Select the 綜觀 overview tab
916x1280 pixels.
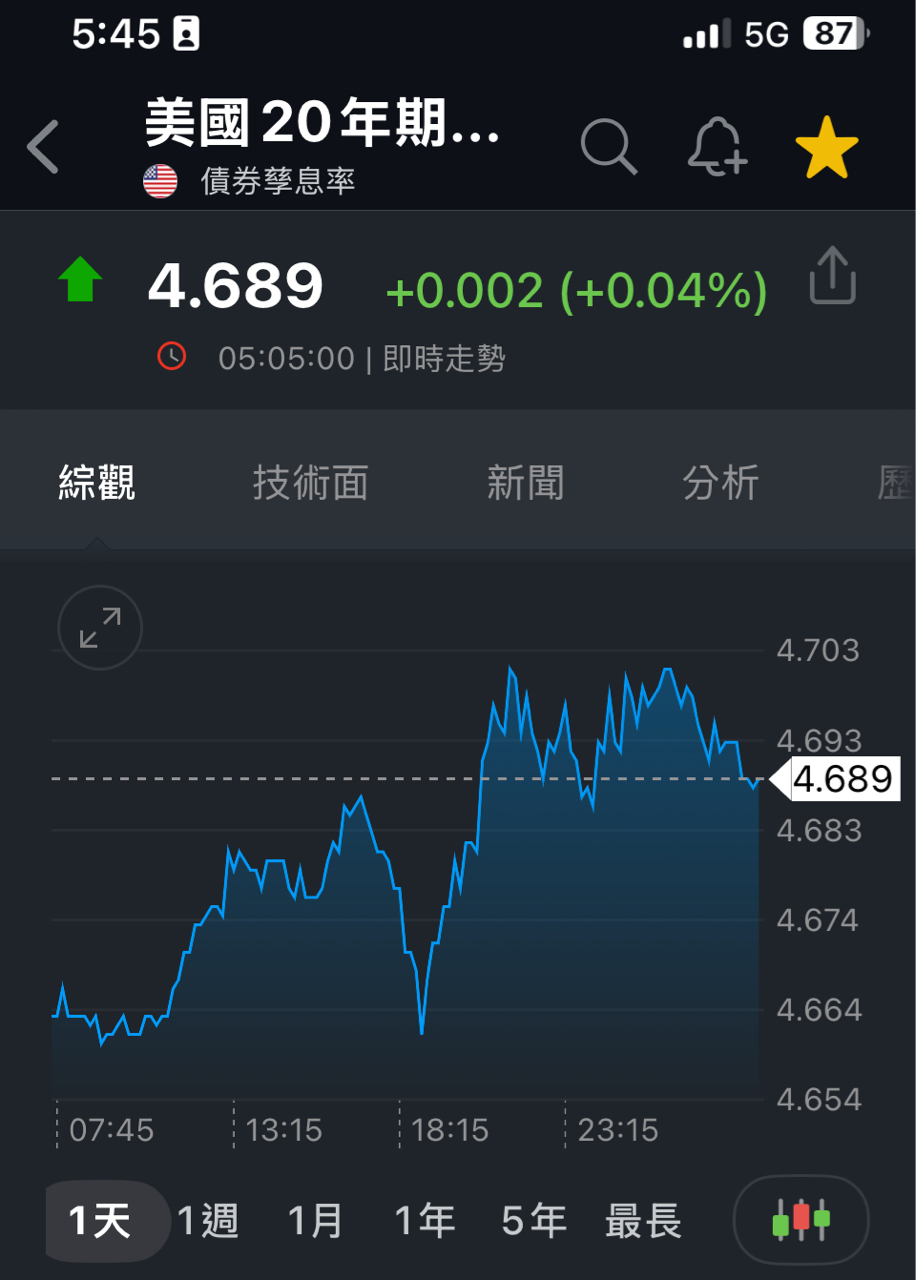97,483
